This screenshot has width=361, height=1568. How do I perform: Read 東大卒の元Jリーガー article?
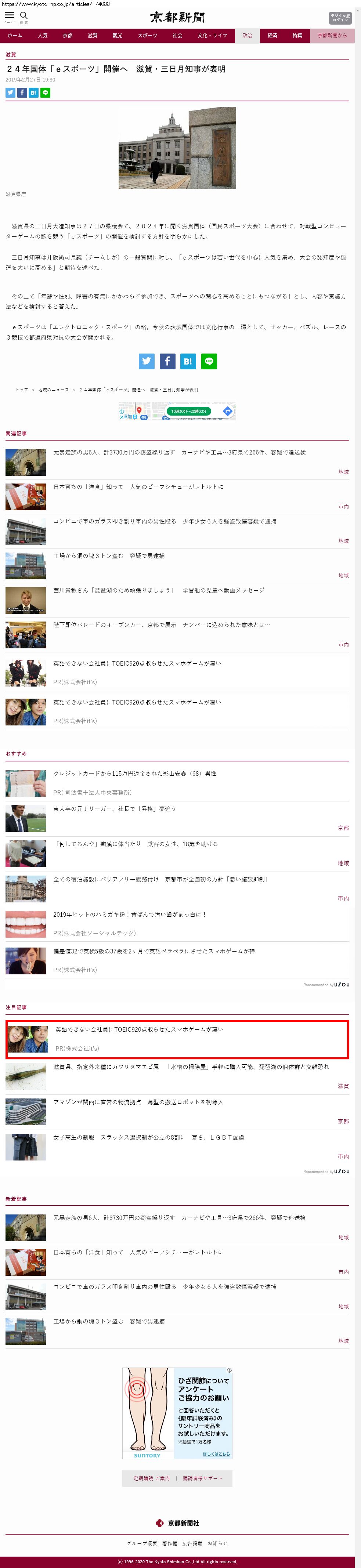click(x=115, y=809)
